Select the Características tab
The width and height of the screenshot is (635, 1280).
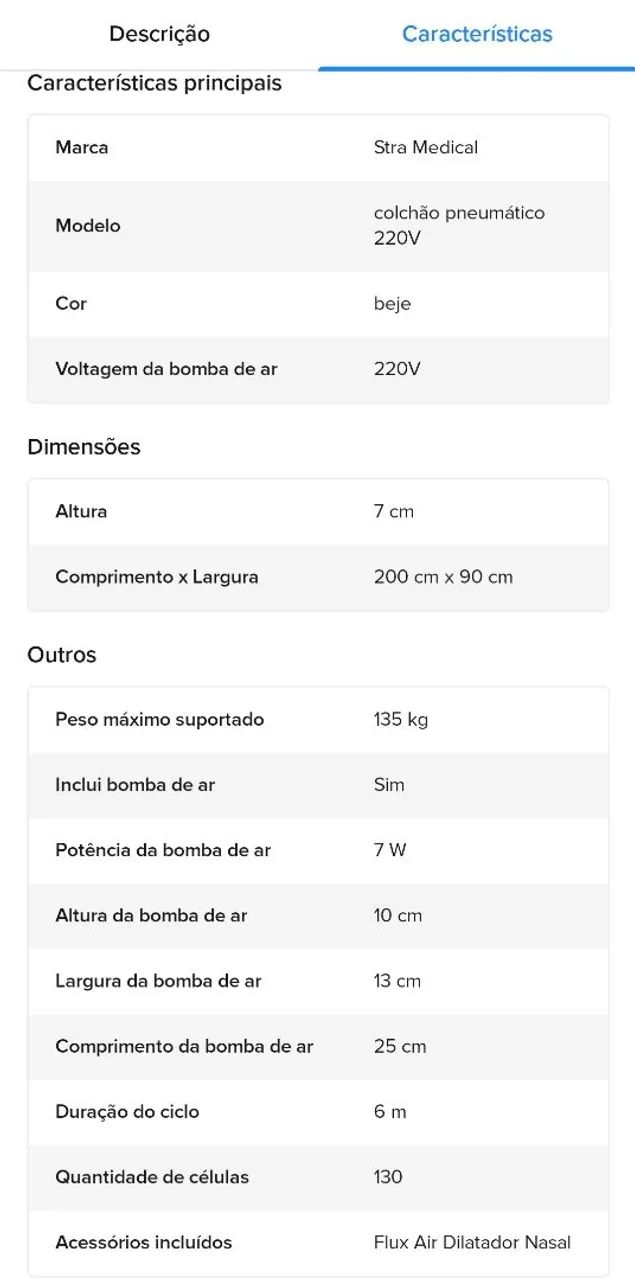[x=477, y=34]
